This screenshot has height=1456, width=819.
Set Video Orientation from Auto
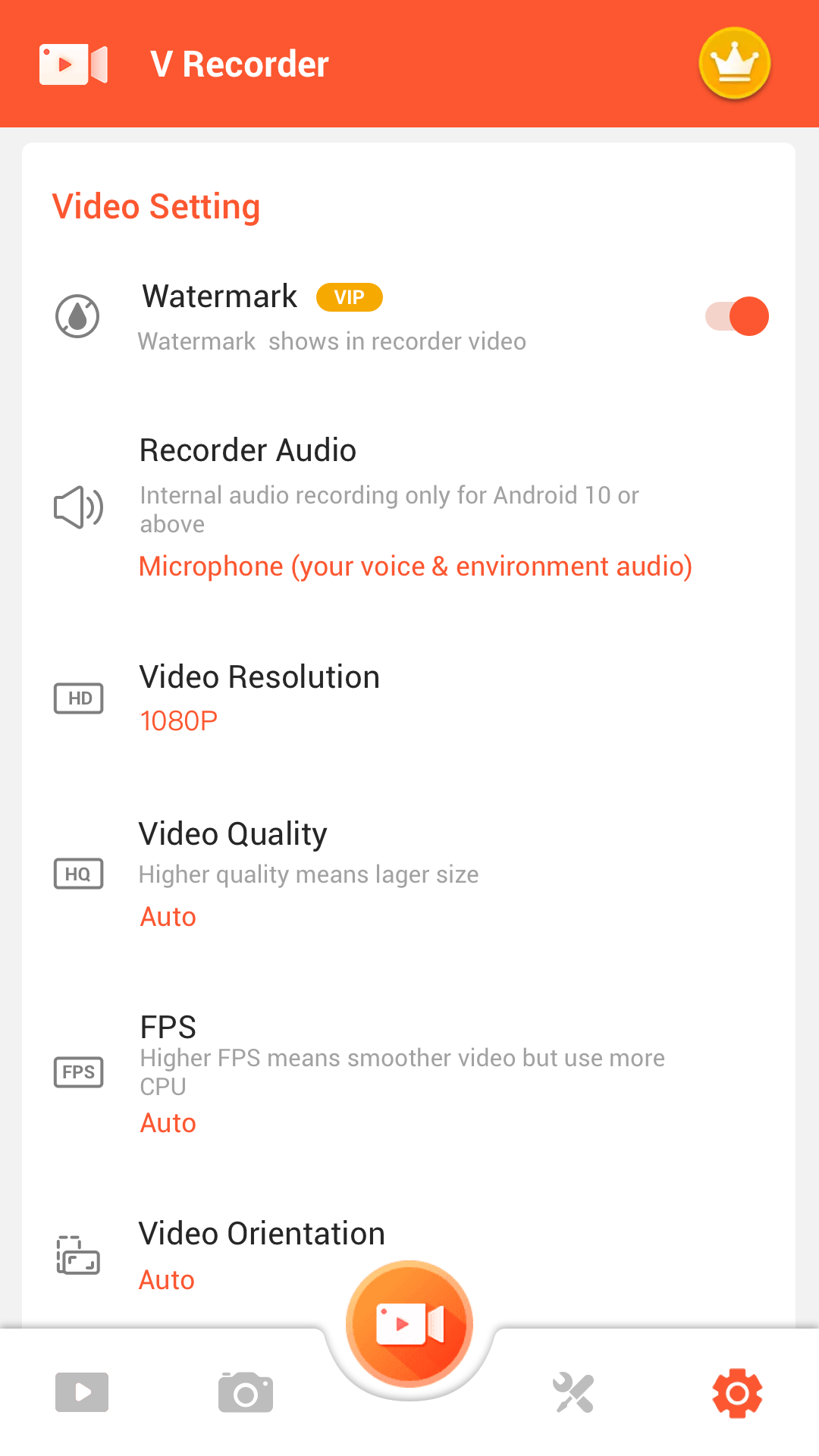point(167,1279)
